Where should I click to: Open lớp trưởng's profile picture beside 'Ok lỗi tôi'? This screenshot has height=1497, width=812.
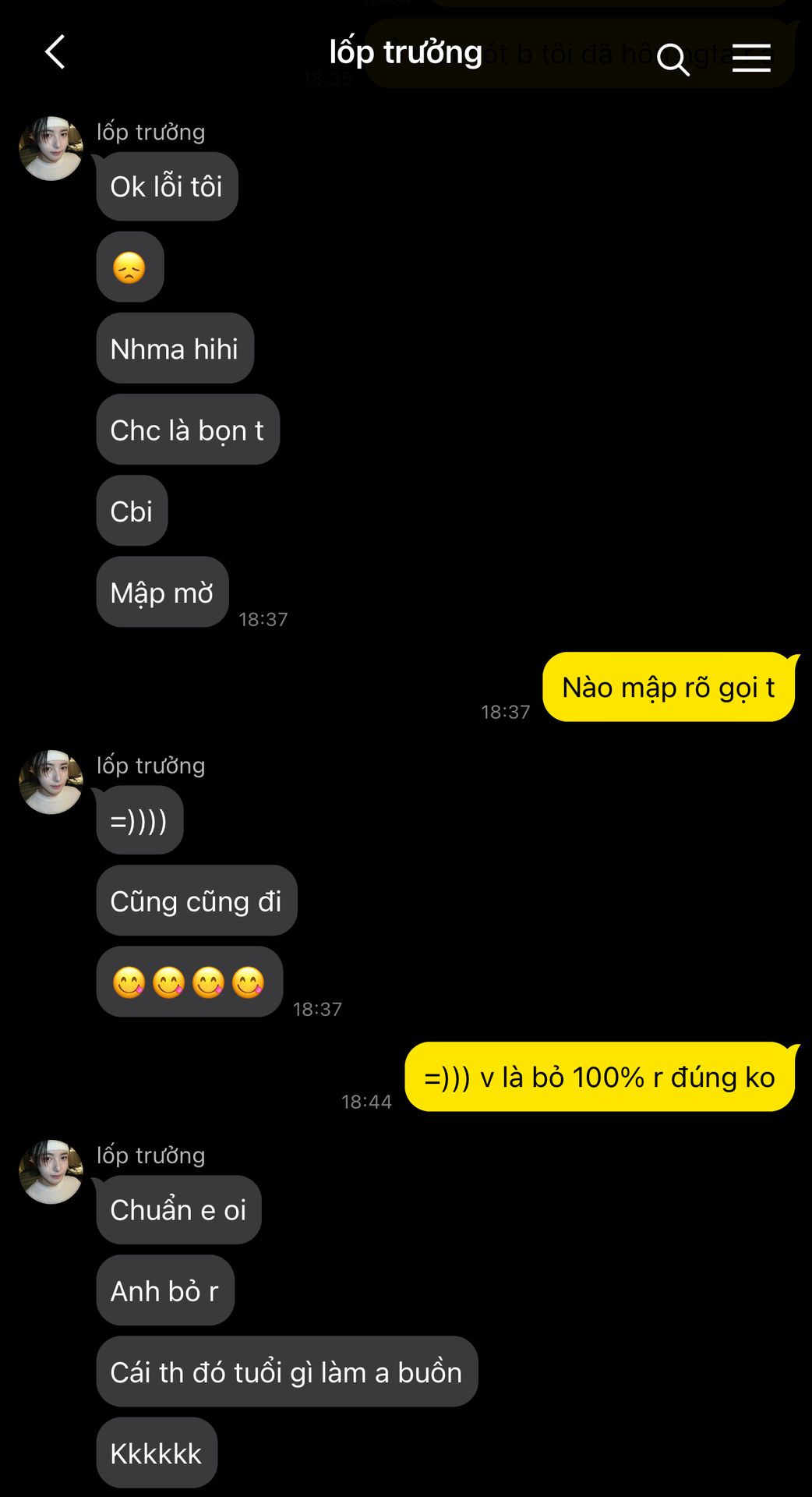(x=51, y=149)
